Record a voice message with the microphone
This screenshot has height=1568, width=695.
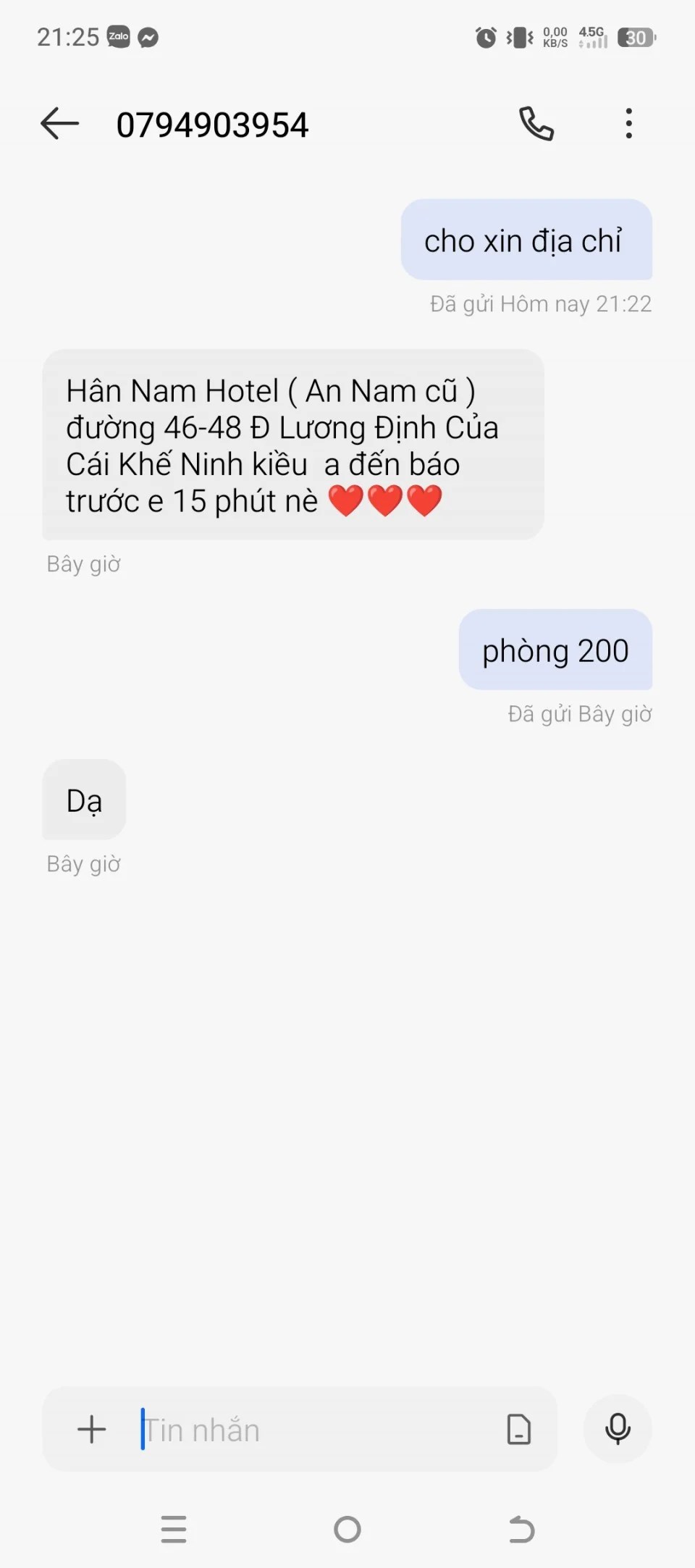[x=618, y=1429]
